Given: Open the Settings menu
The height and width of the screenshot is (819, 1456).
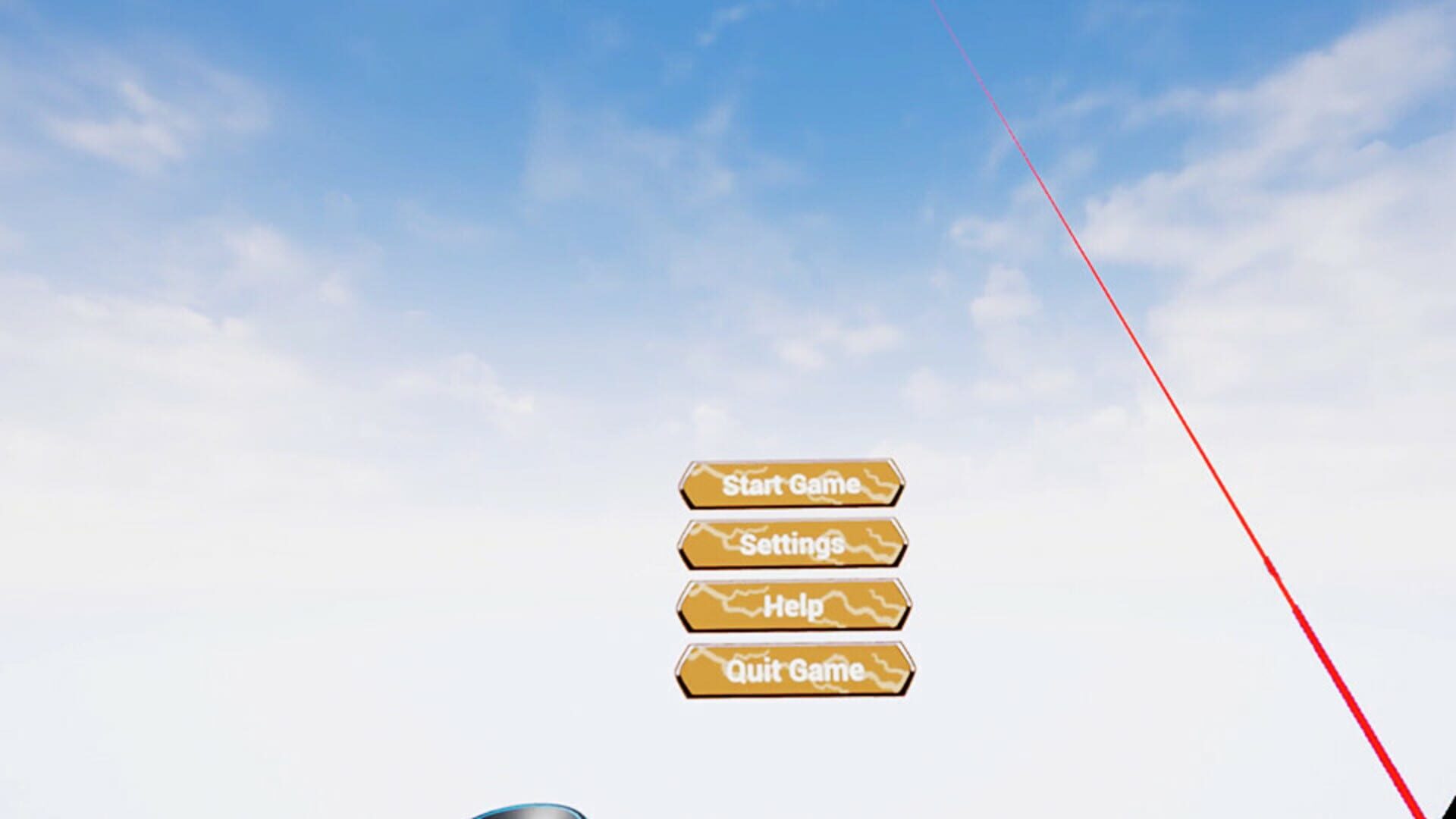Looking at the screenshot, I should point(792,544).
